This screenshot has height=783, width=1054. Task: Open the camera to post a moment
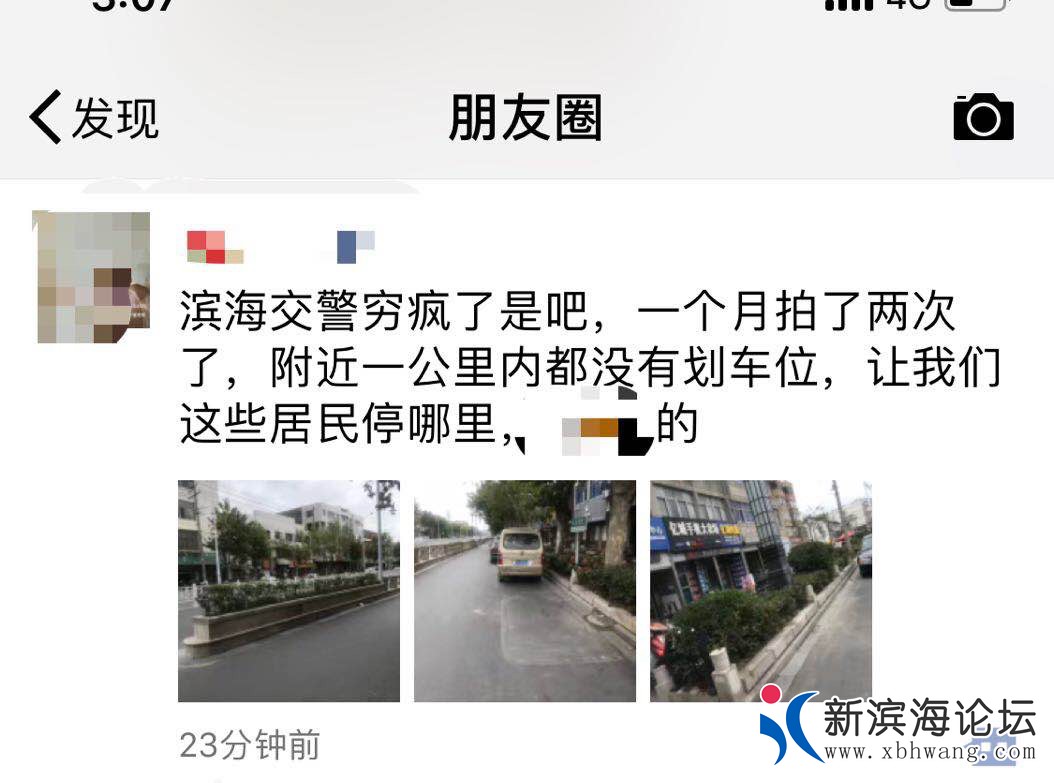983,118
